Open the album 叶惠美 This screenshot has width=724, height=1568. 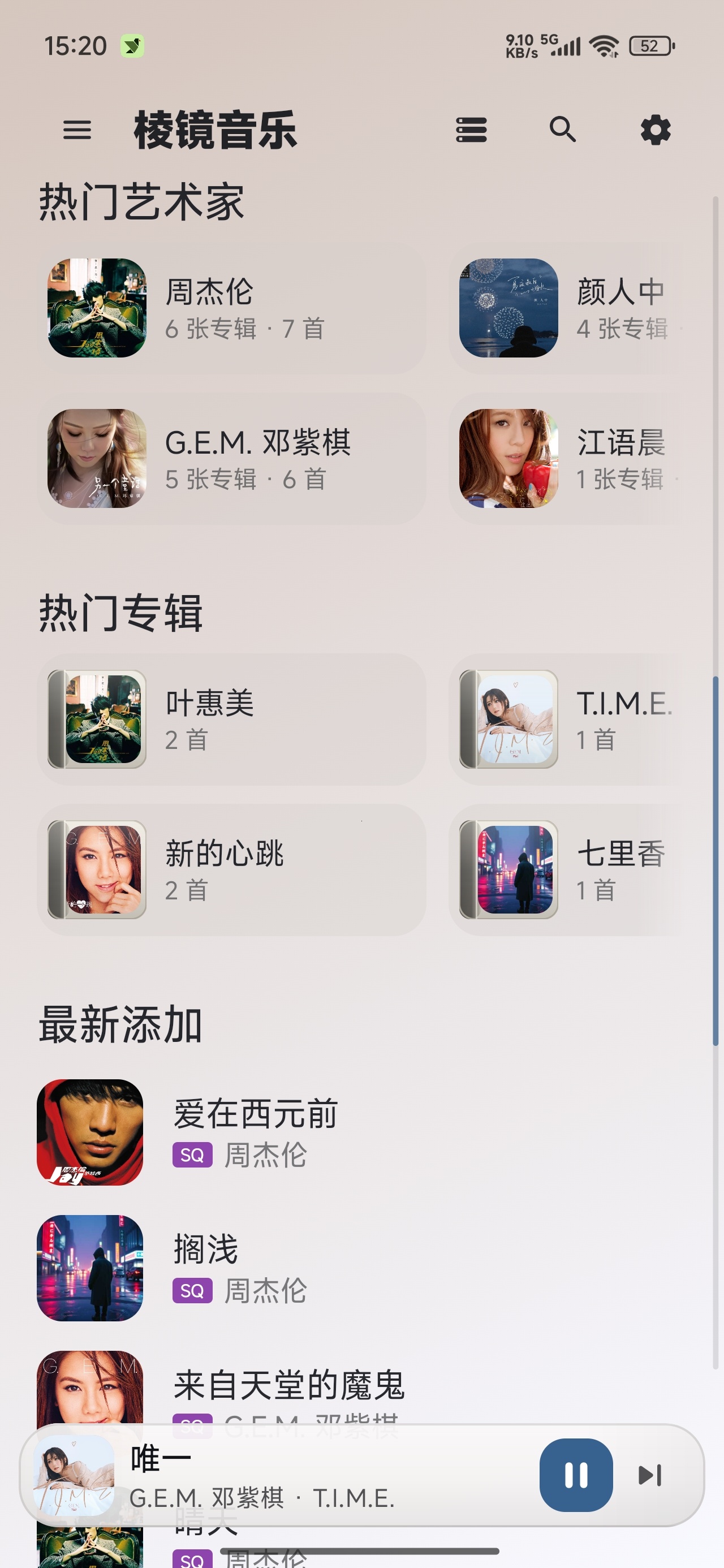click(x=231, y=719)
